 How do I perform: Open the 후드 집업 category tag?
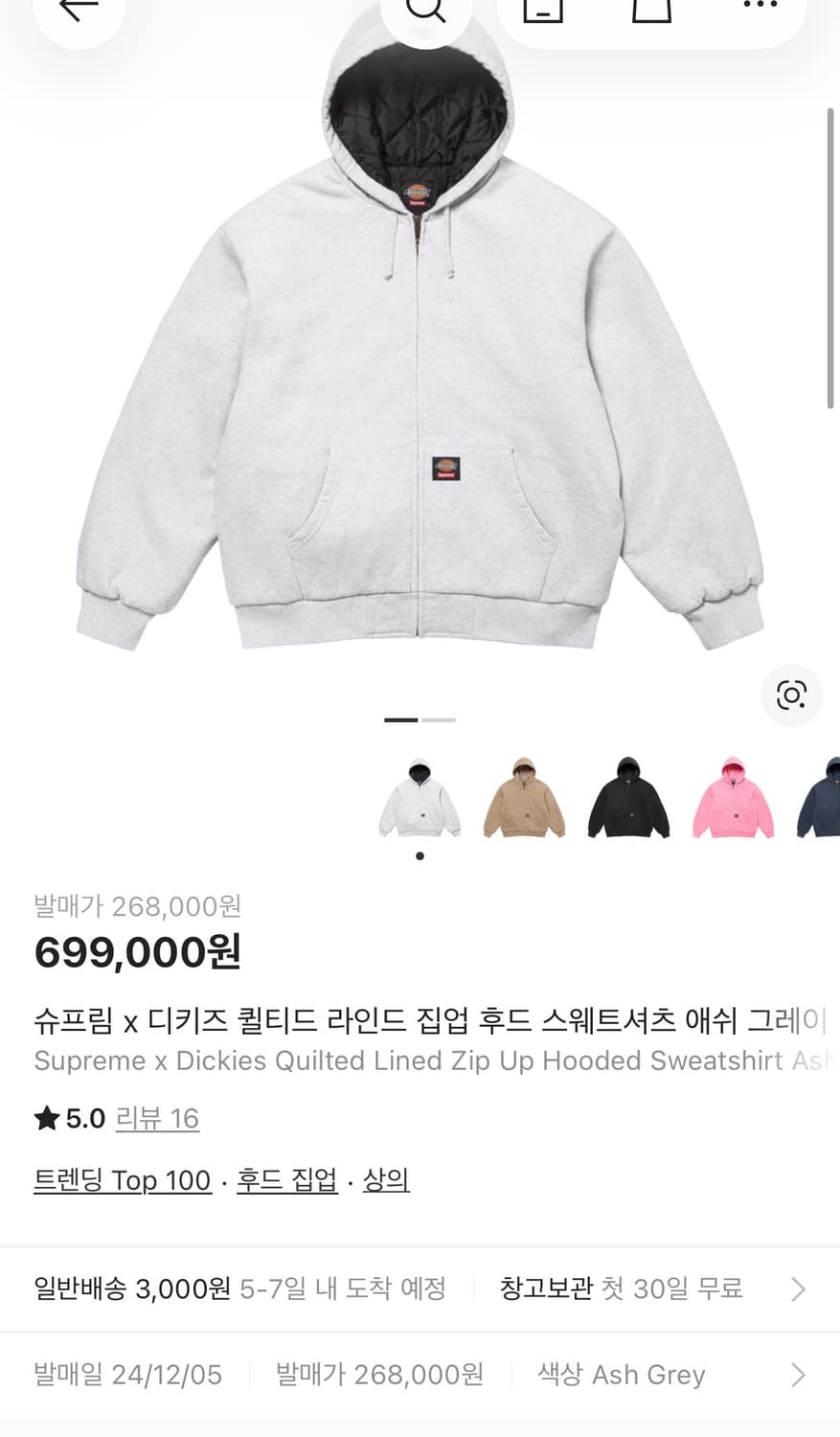pyautogui.click(x=286, y=1180)
